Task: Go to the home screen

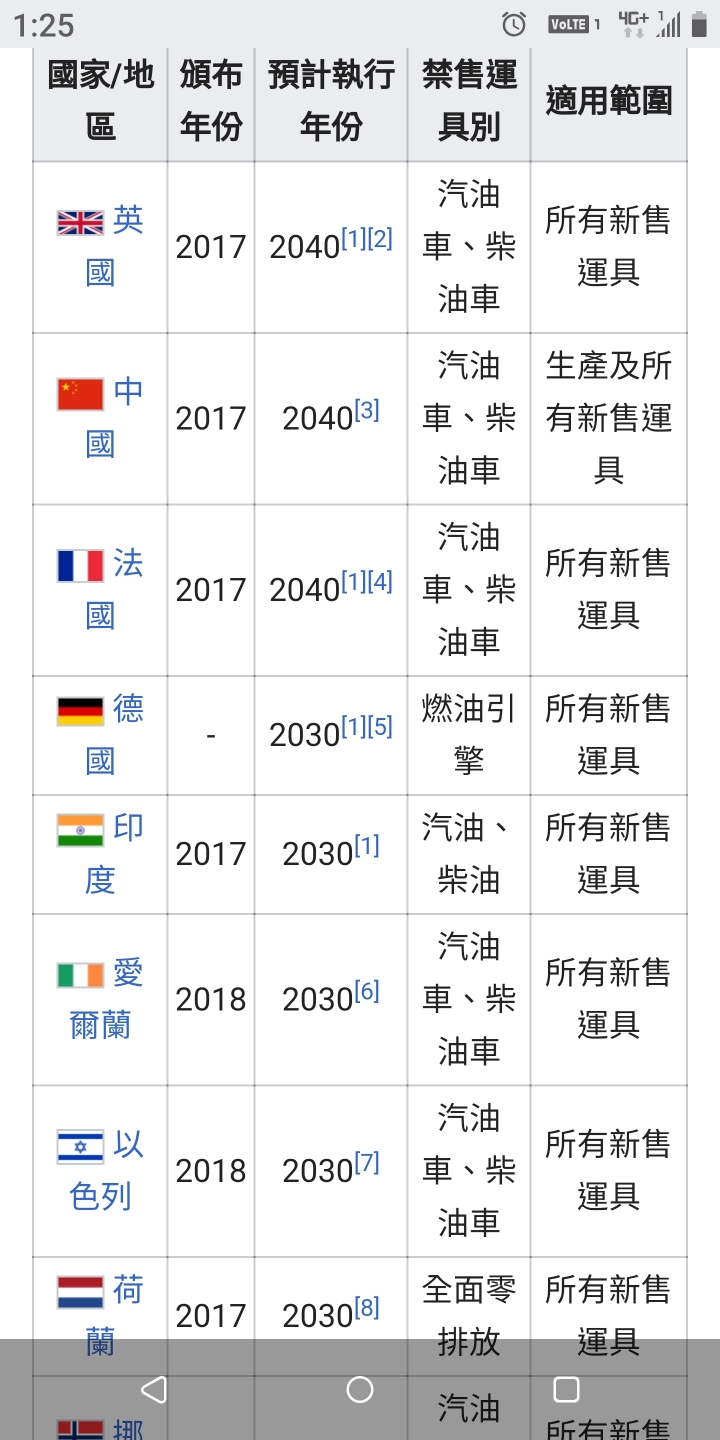Action: tap(360, 1389)
